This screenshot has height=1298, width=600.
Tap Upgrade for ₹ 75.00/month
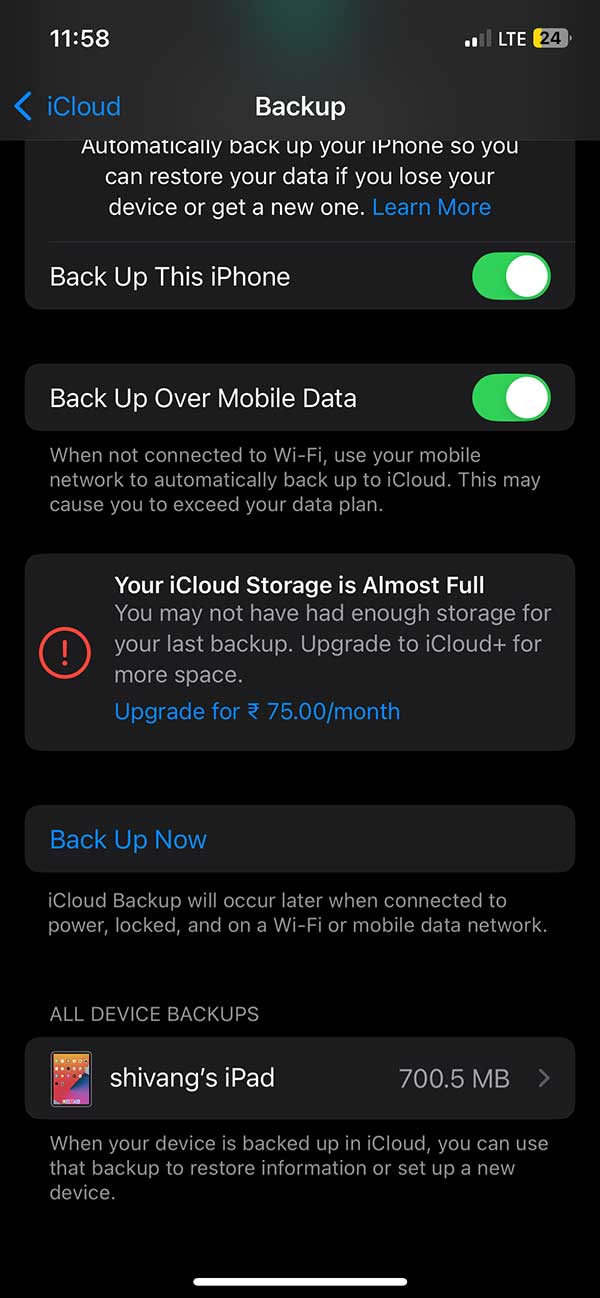(257, 711)
